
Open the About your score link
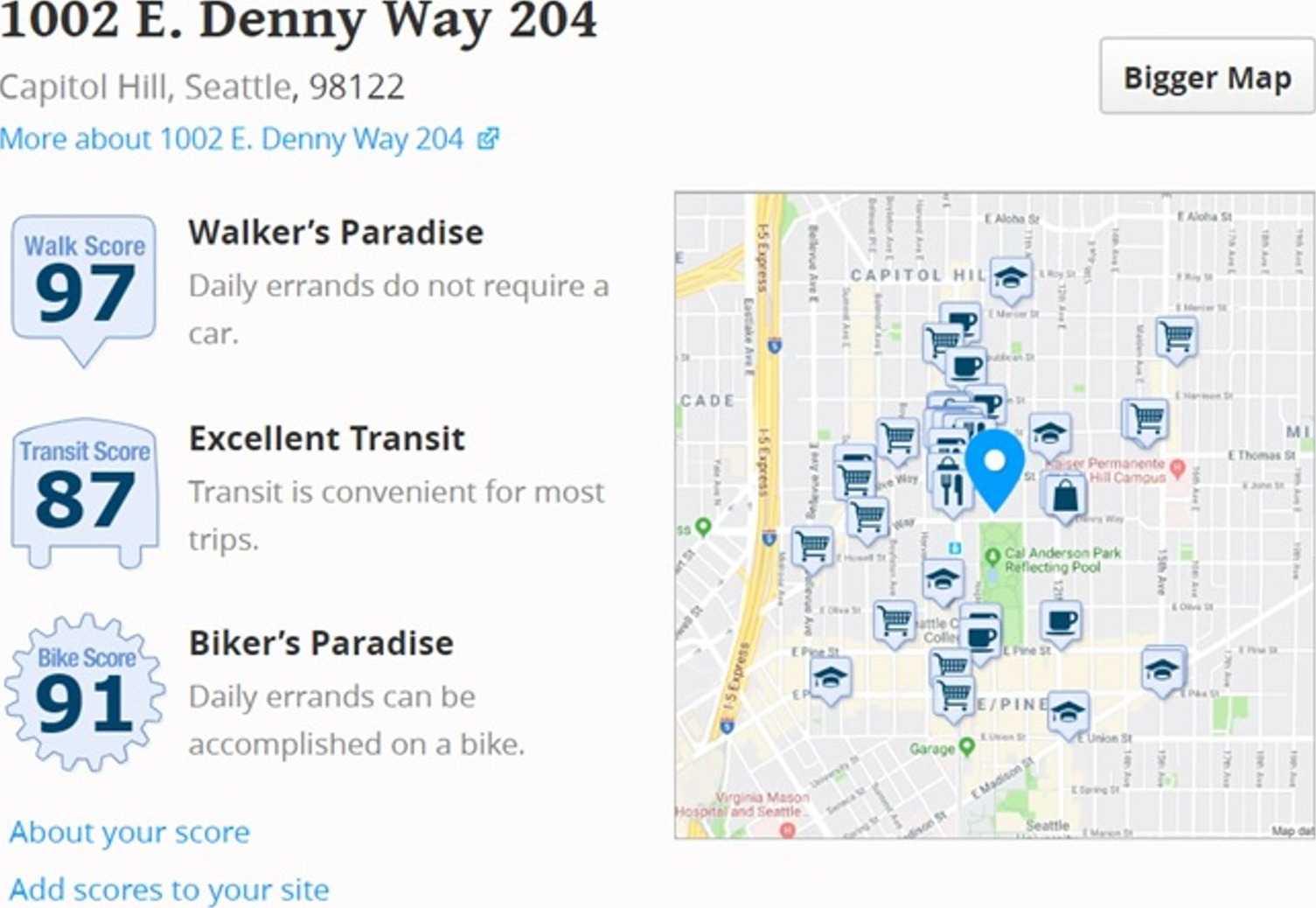click(x=129, y=832)
